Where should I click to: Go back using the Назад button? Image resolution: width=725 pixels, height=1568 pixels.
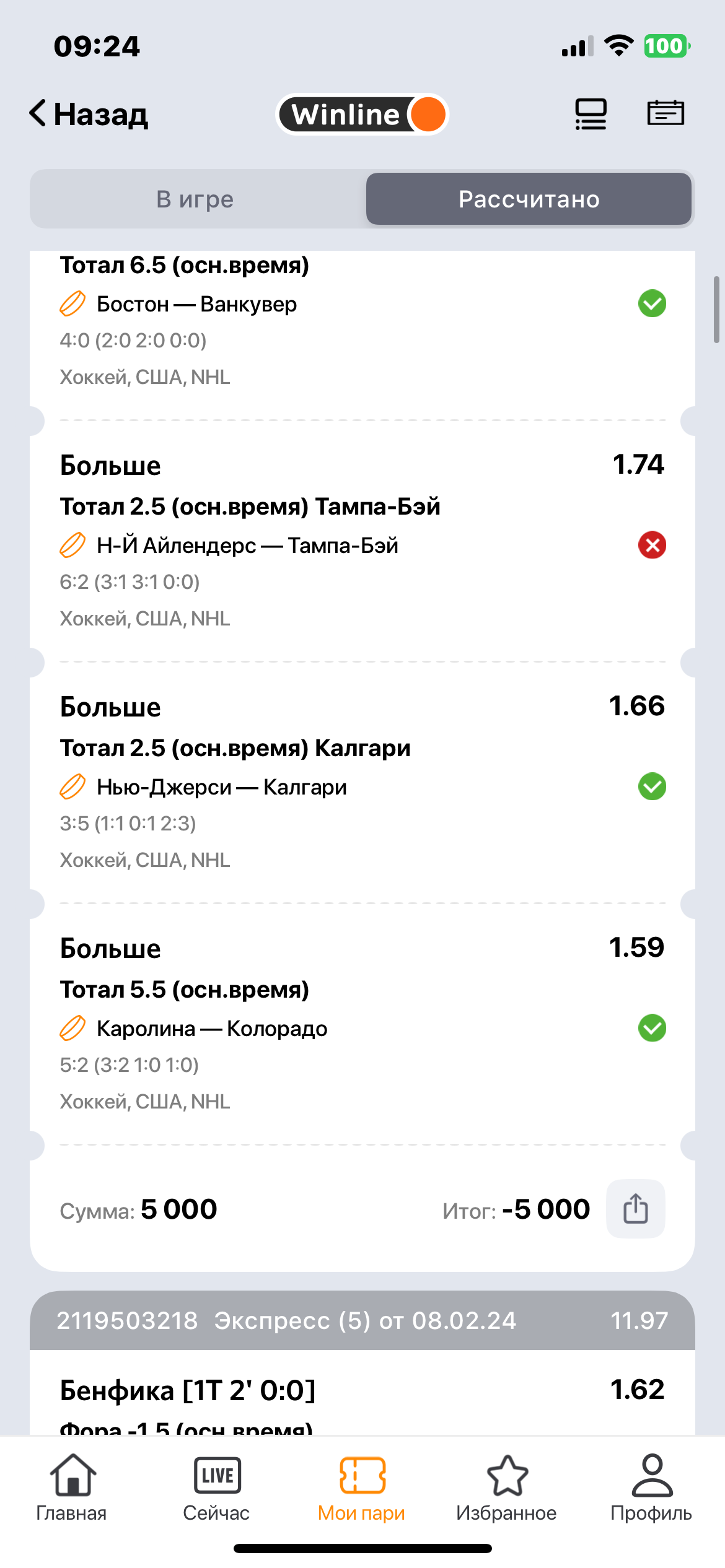point(89,115)
